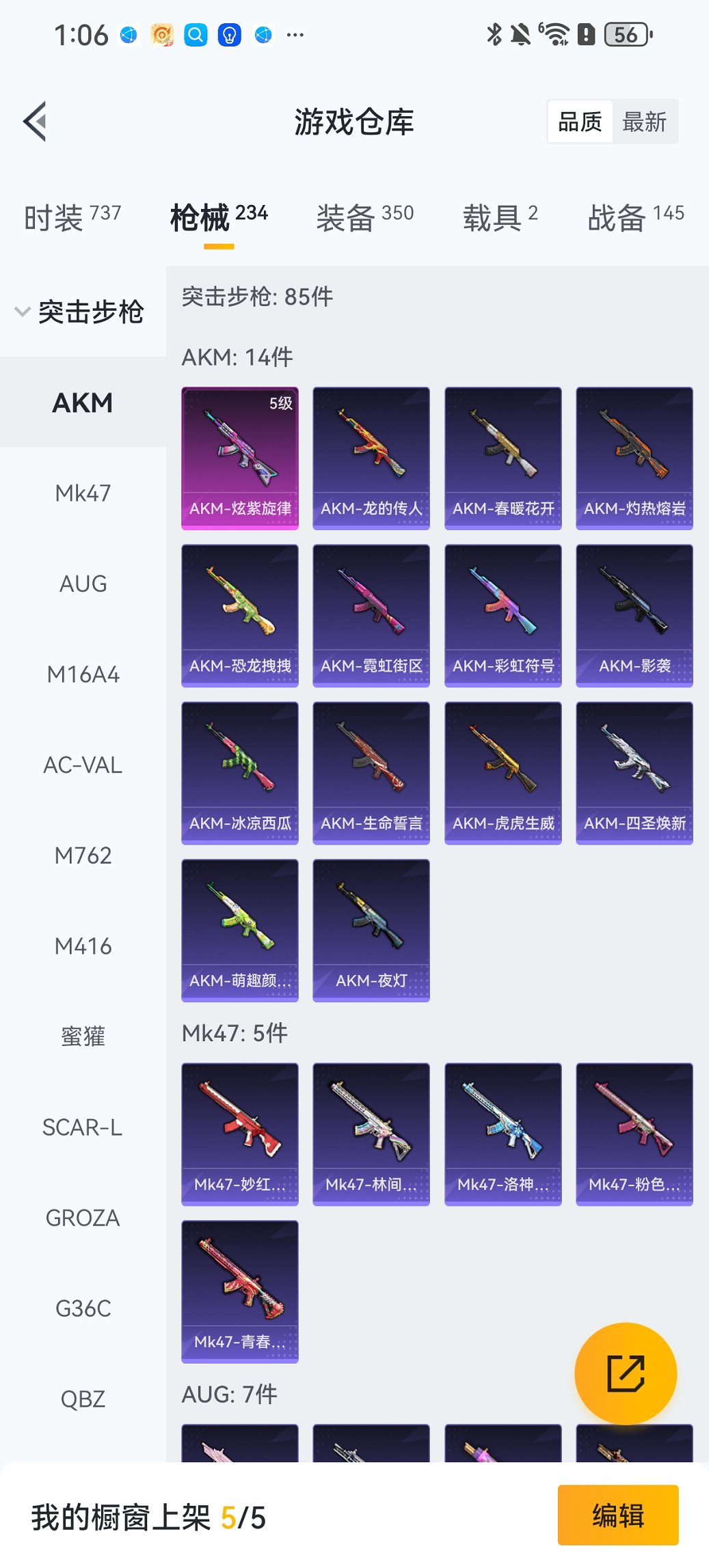This screenshot has width=709, height=1568.
Task: Select SCAR-L in the side list
Action: 83,1127
